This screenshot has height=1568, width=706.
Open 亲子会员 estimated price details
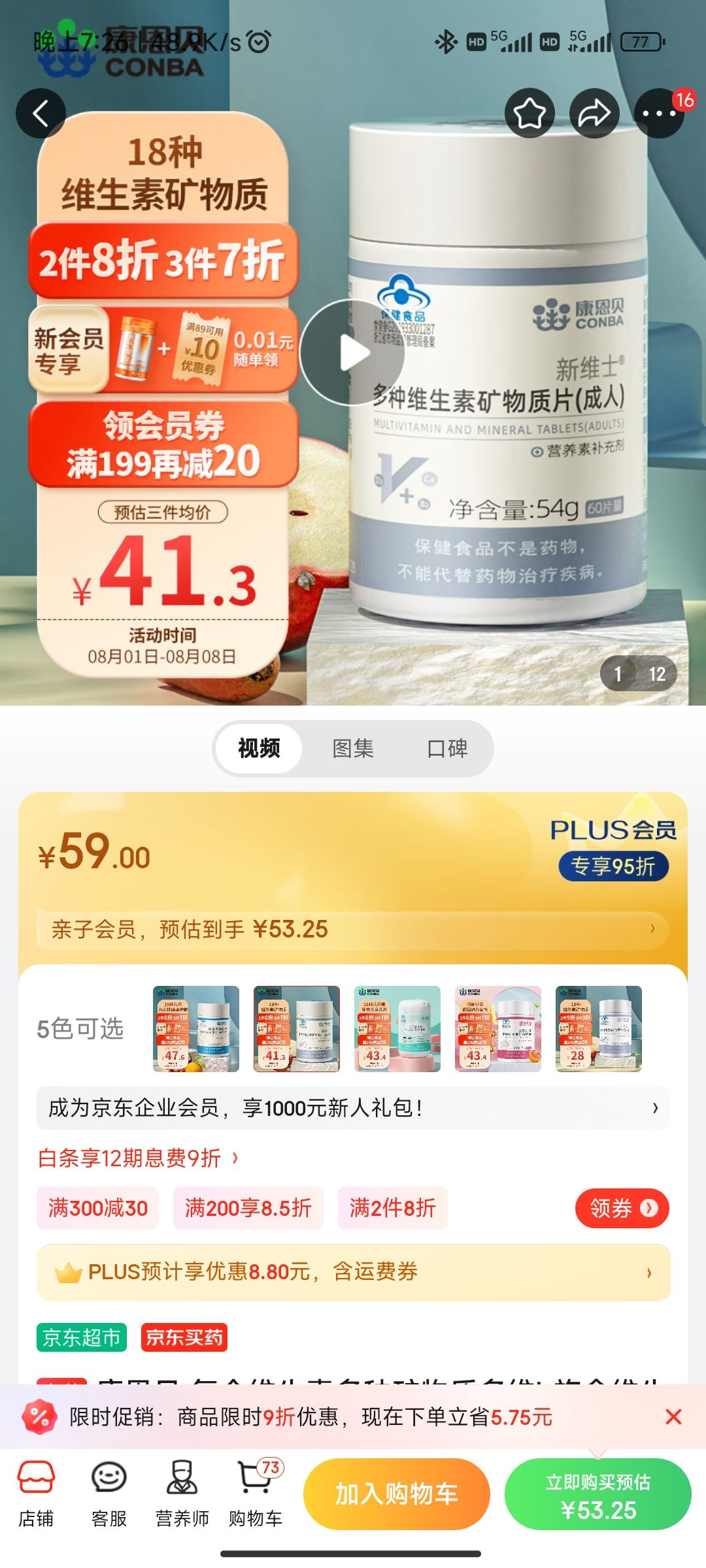[x=353, y=929]
